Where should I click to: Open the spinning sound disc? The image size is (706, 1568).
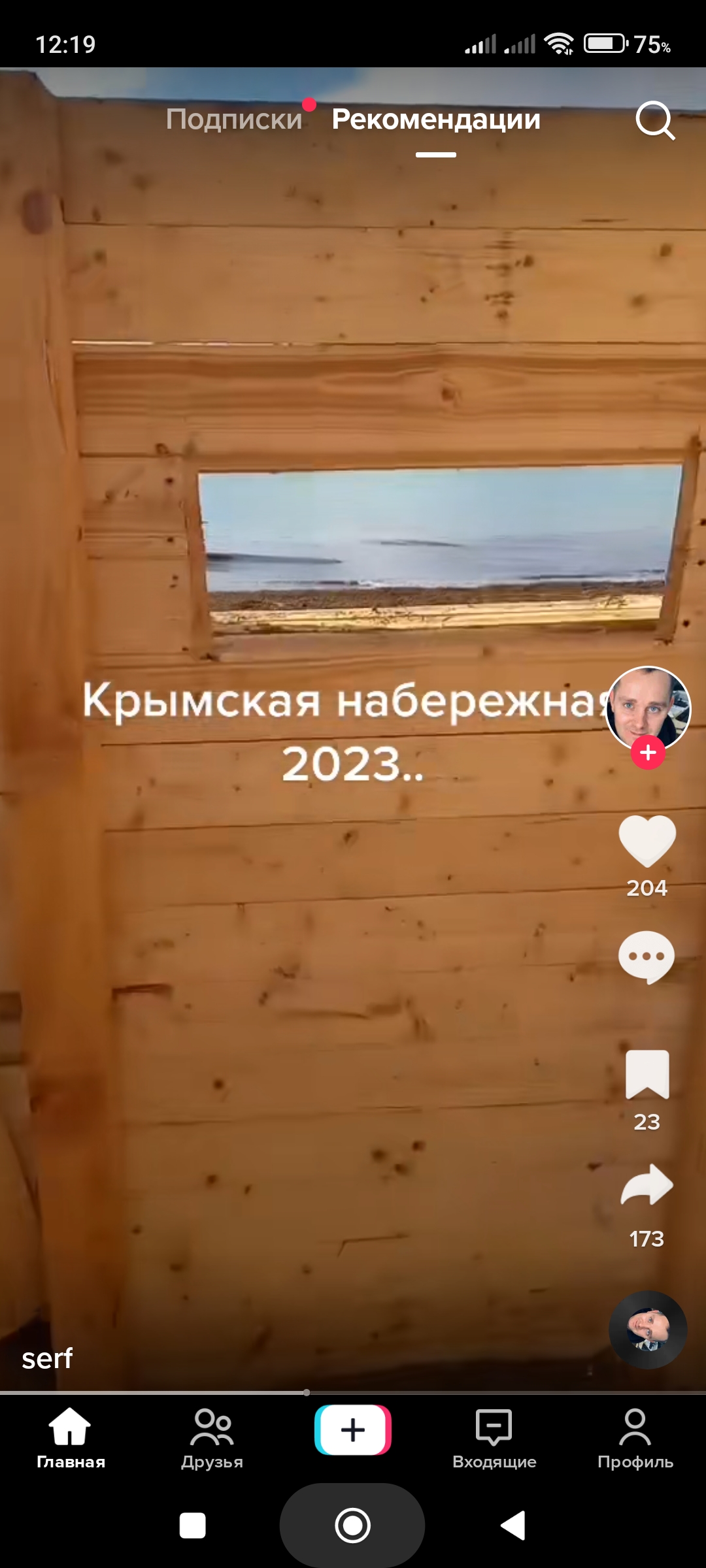648,1330
